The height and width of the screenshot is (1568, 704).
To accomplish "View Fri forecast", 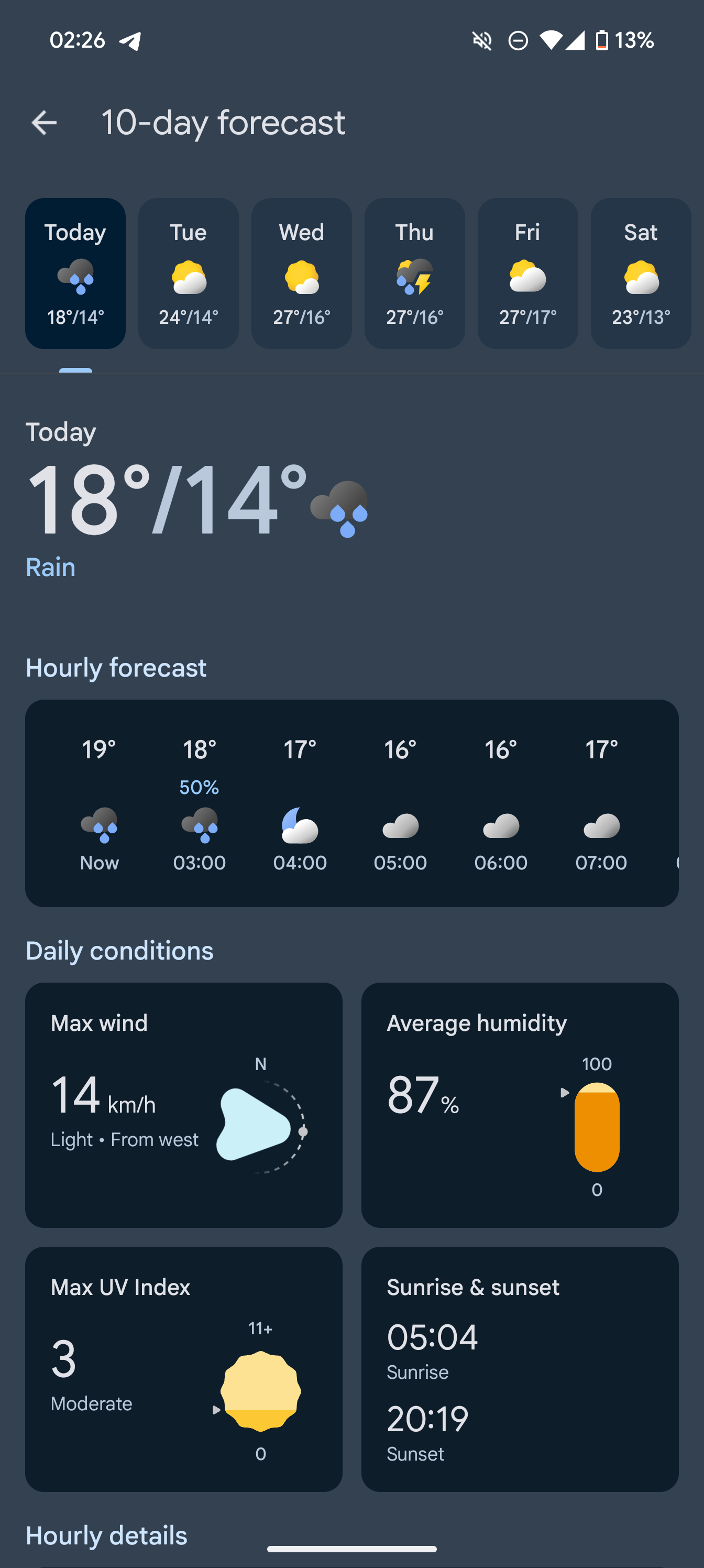I will click(x=527, y=274).
